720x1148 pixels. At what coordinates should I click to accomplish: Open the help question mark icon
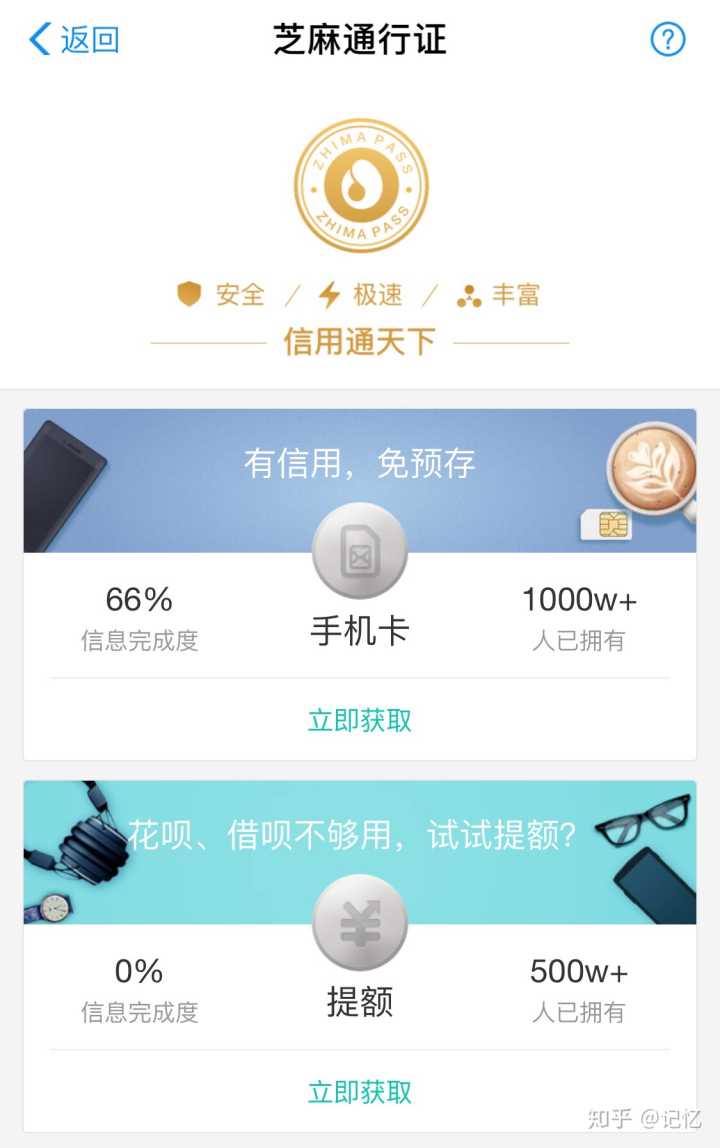tap(668, 40)
